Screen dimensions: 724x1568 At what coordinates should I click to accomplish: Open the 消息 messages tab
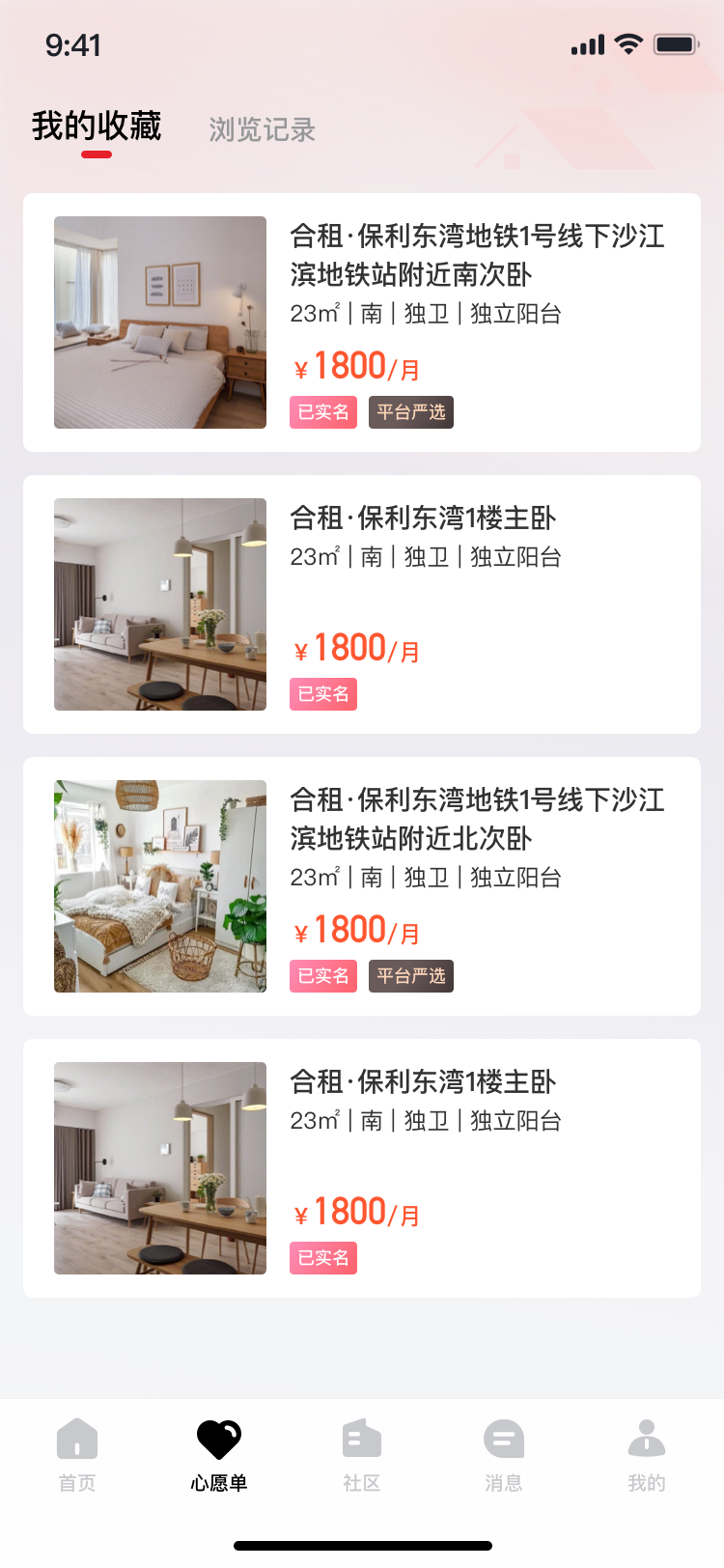coord(504,1454)
